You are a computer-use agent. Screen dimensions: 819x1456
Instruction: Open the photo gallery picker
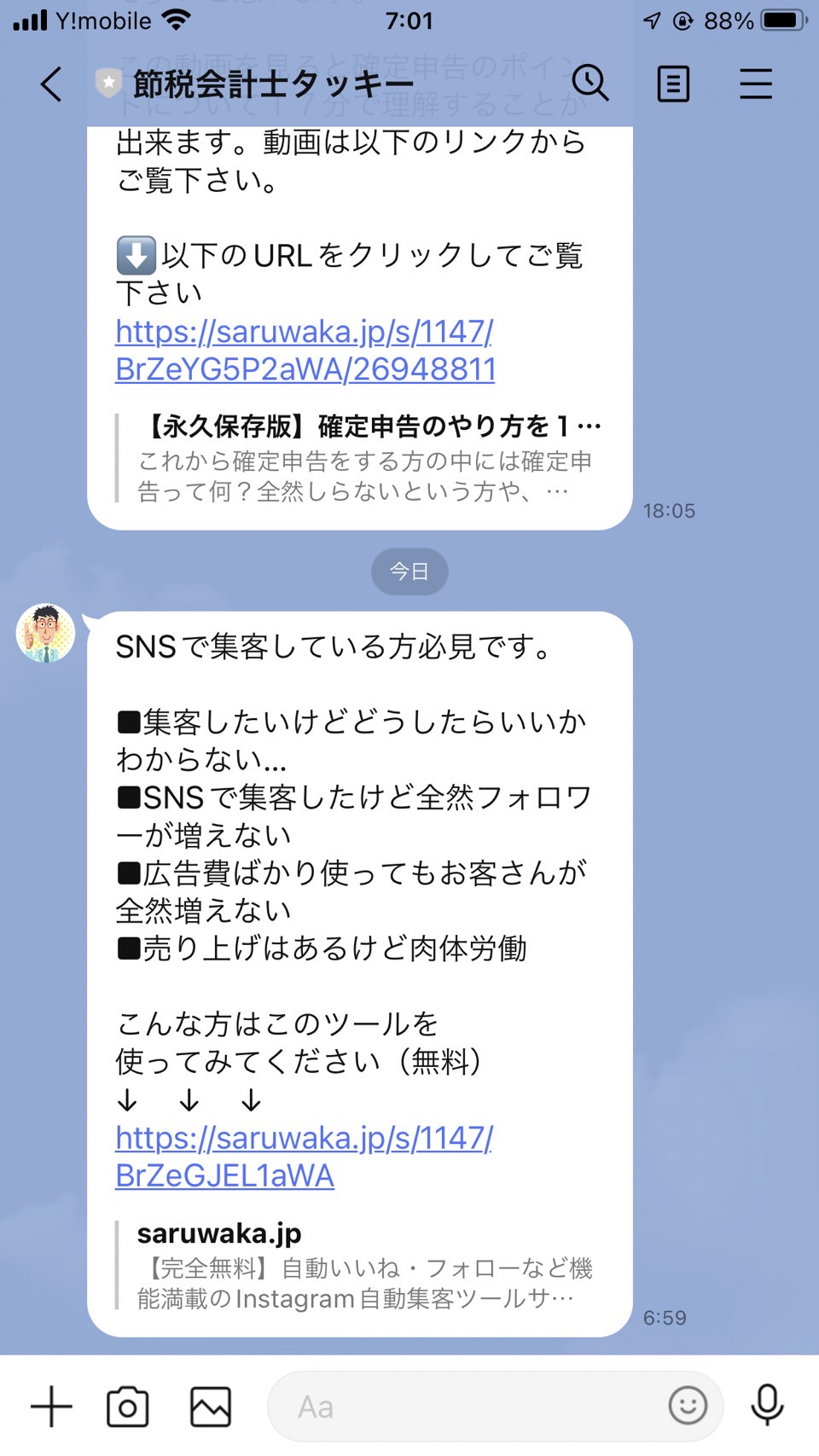point(210,1407)
